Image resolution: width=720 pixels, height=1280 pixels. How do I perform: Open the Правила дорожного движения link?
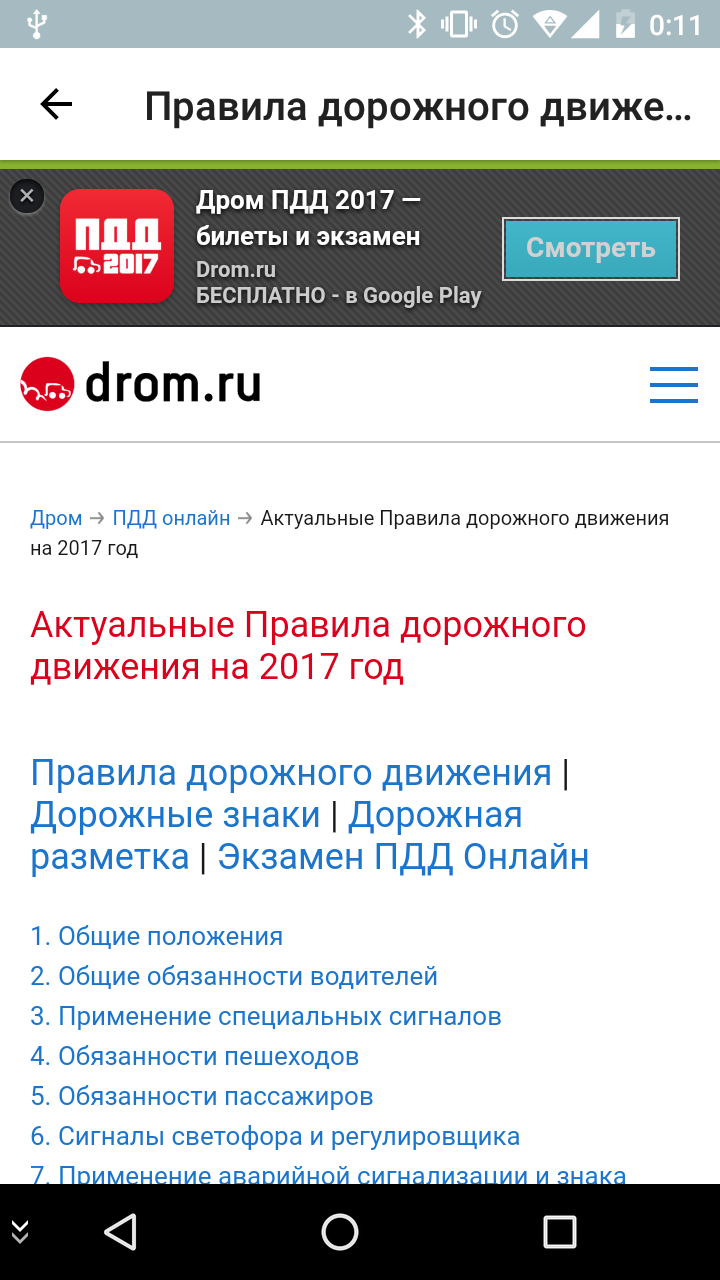click(x=291, y=773)
